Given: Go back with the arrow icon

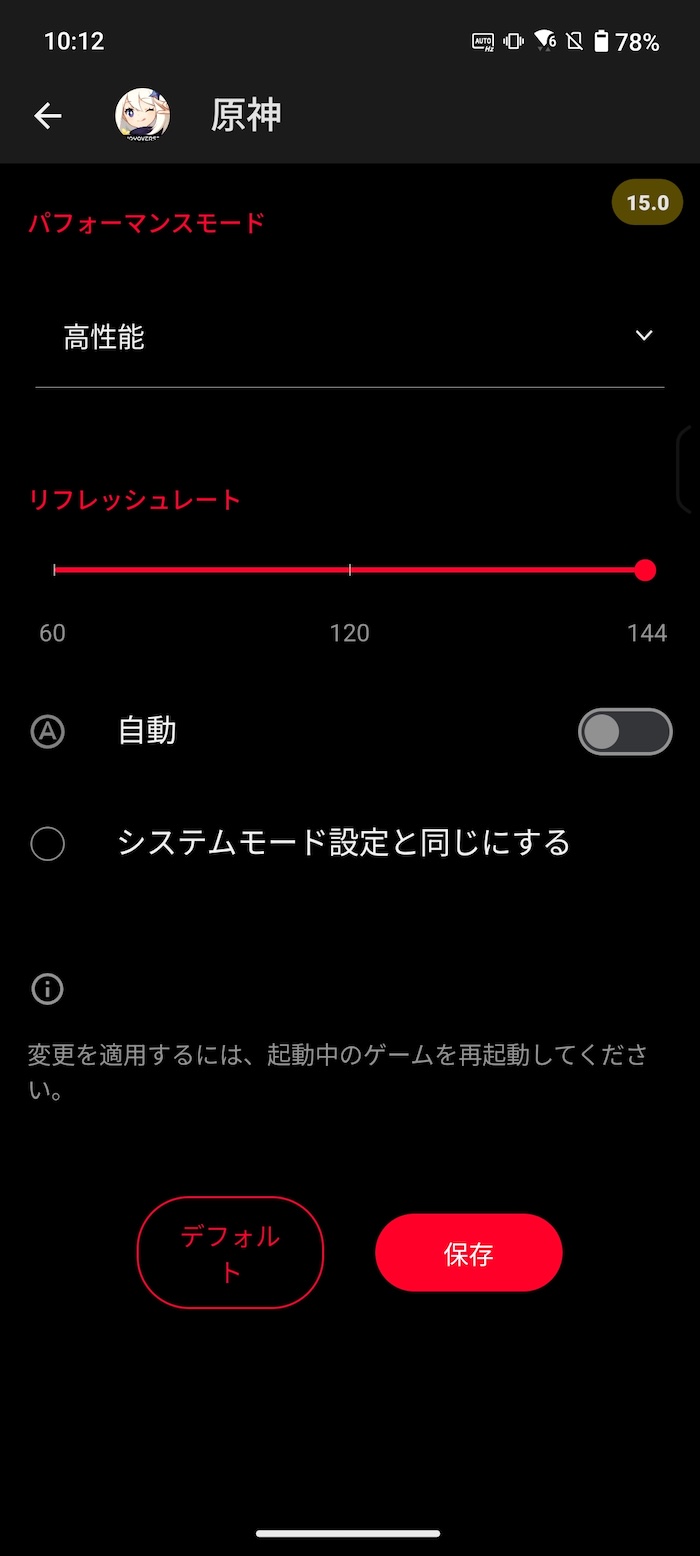Looking at the screenshot, I should [x=48, y=116].
